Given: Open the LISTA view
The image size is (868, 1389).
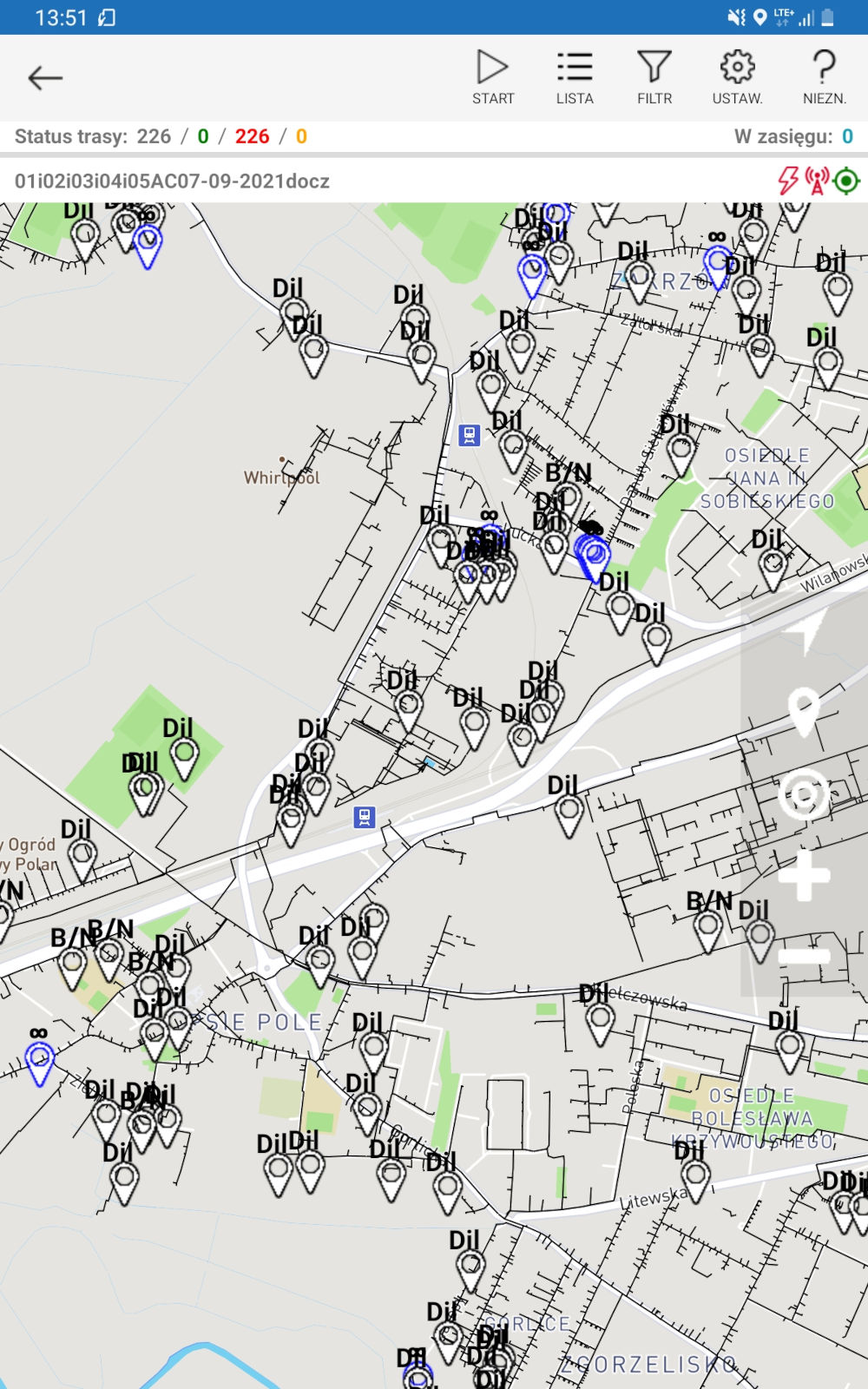Looking at the screenshot, I should point(575,78).
